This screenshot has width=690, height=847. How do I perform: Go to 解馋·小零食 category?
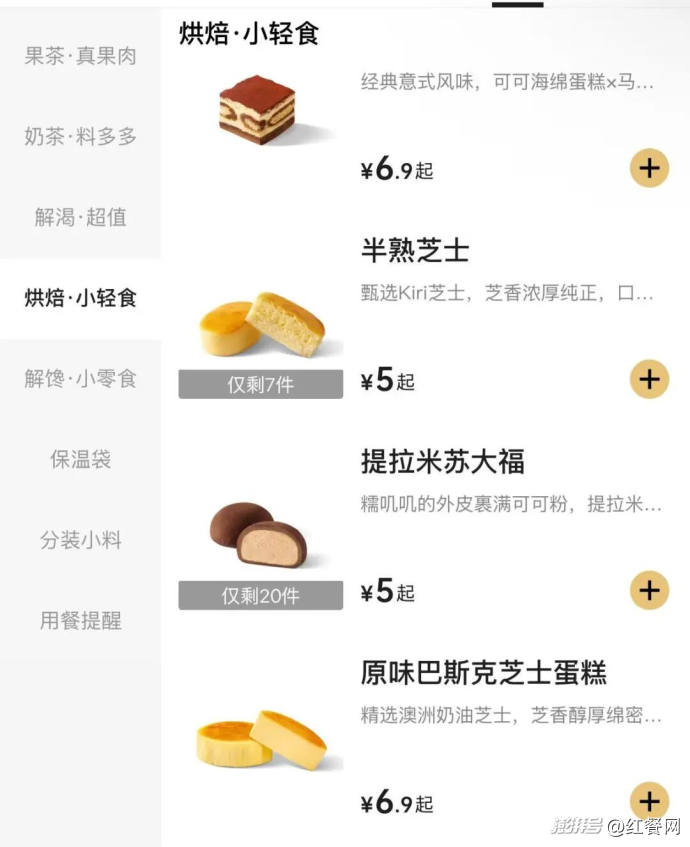(x=80, y=379)
